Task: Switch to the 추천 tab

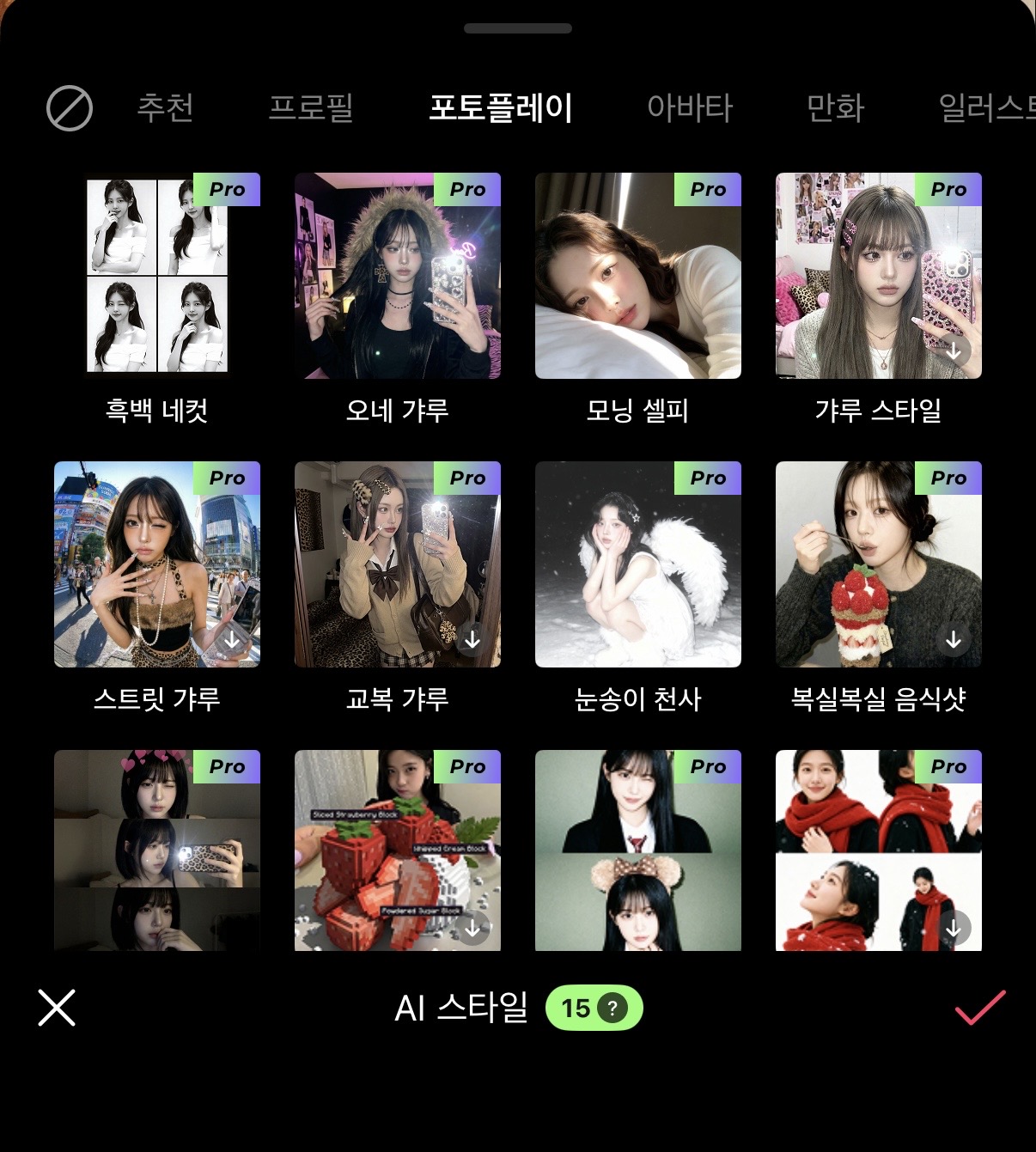Action: (x=165, y=108)
